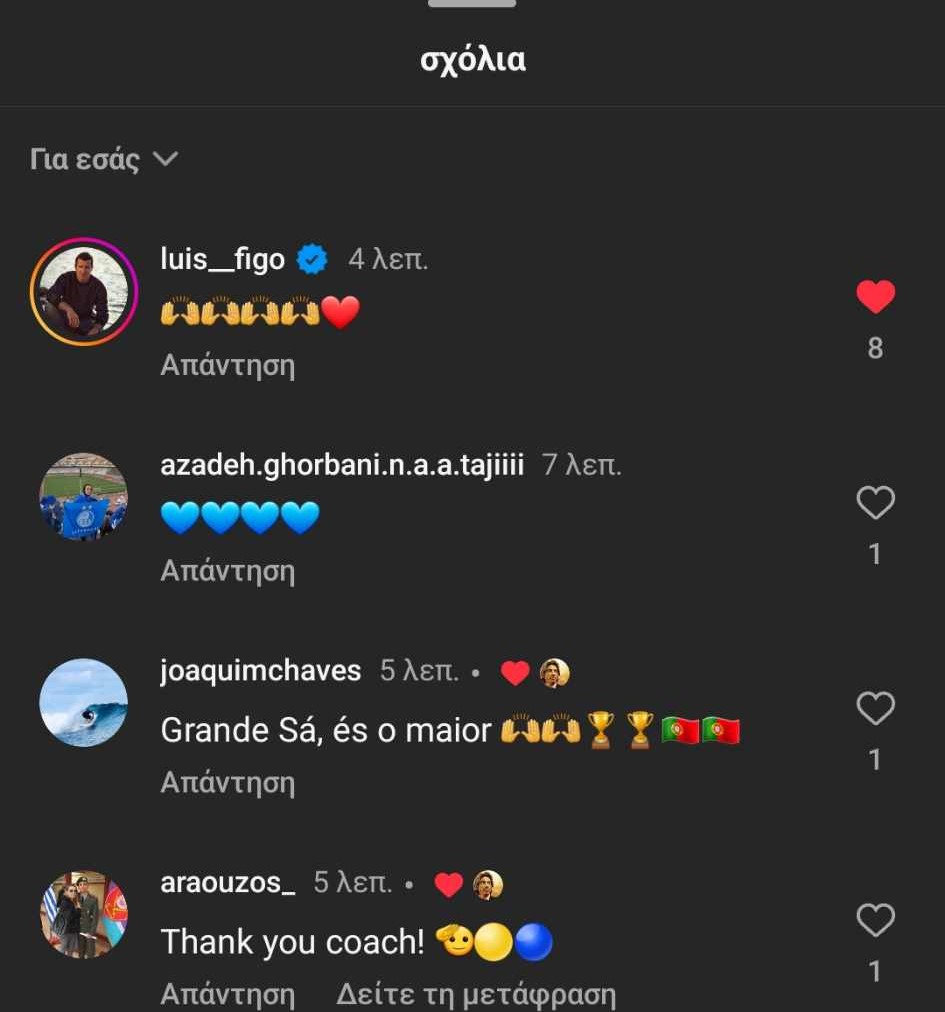Open joaquimchaves' profile avatar
Image resolution: width=945 pixels, height=1012 pixels.
click(84, 702)
